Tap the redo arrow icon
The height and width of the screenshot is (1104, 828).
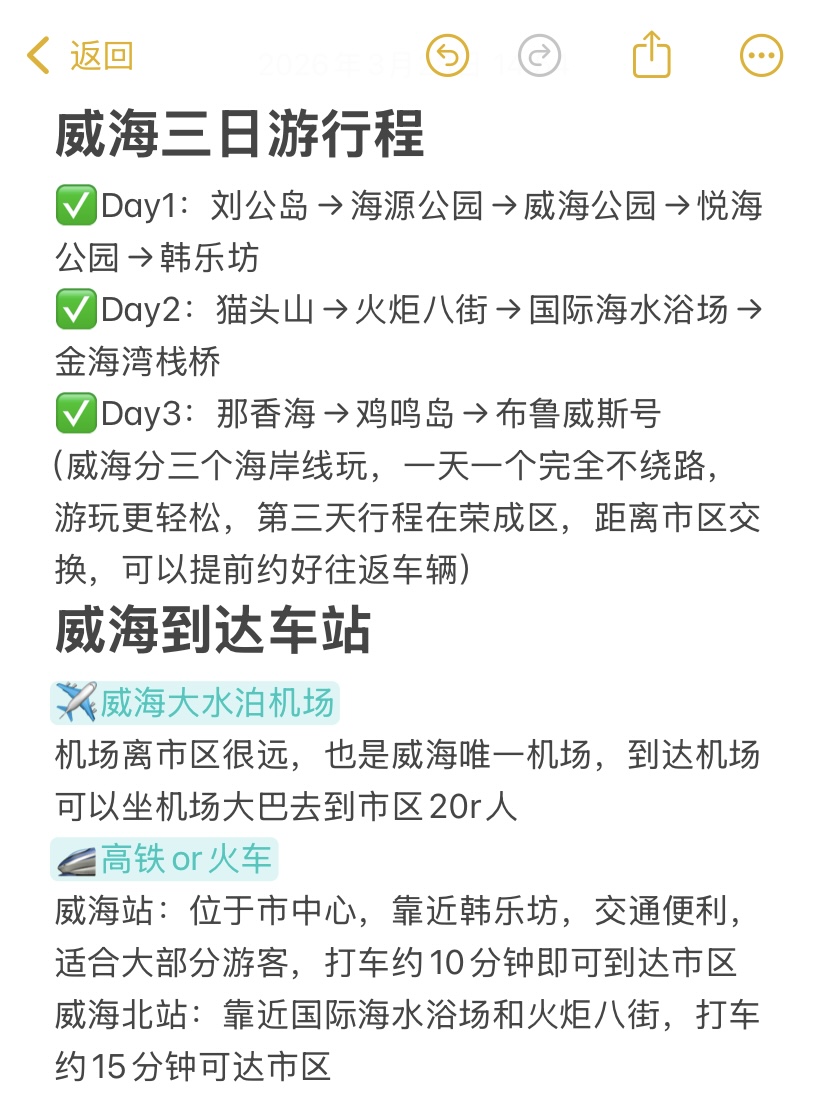(x=539, y=55)
